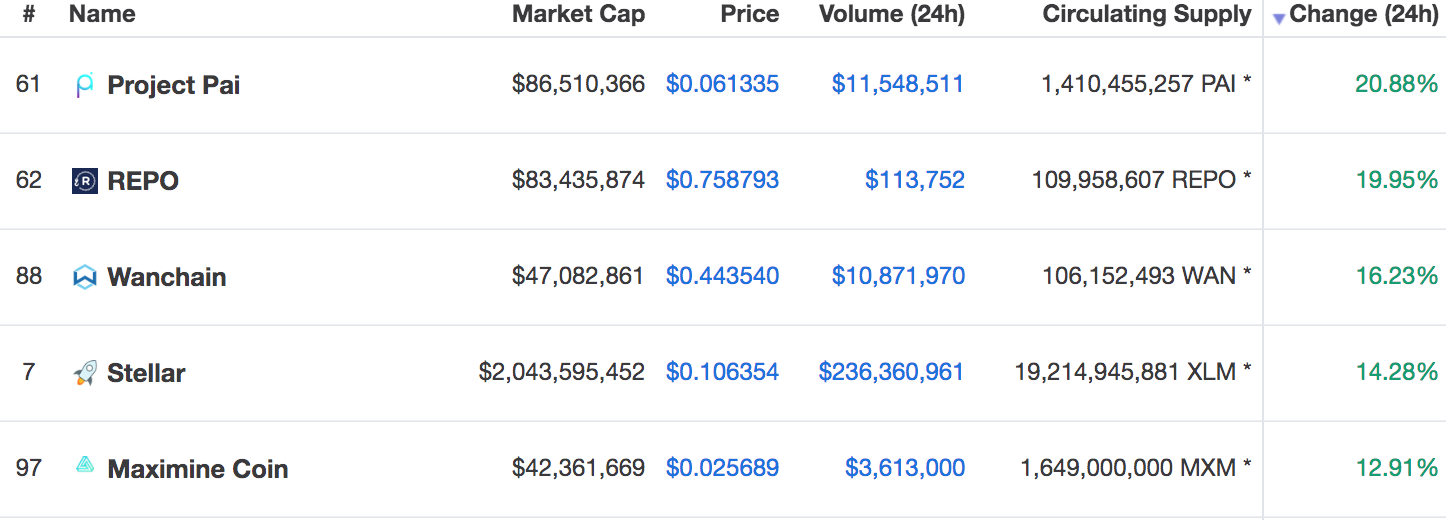Sort by Volume (24h) column header

pos(891,15)
